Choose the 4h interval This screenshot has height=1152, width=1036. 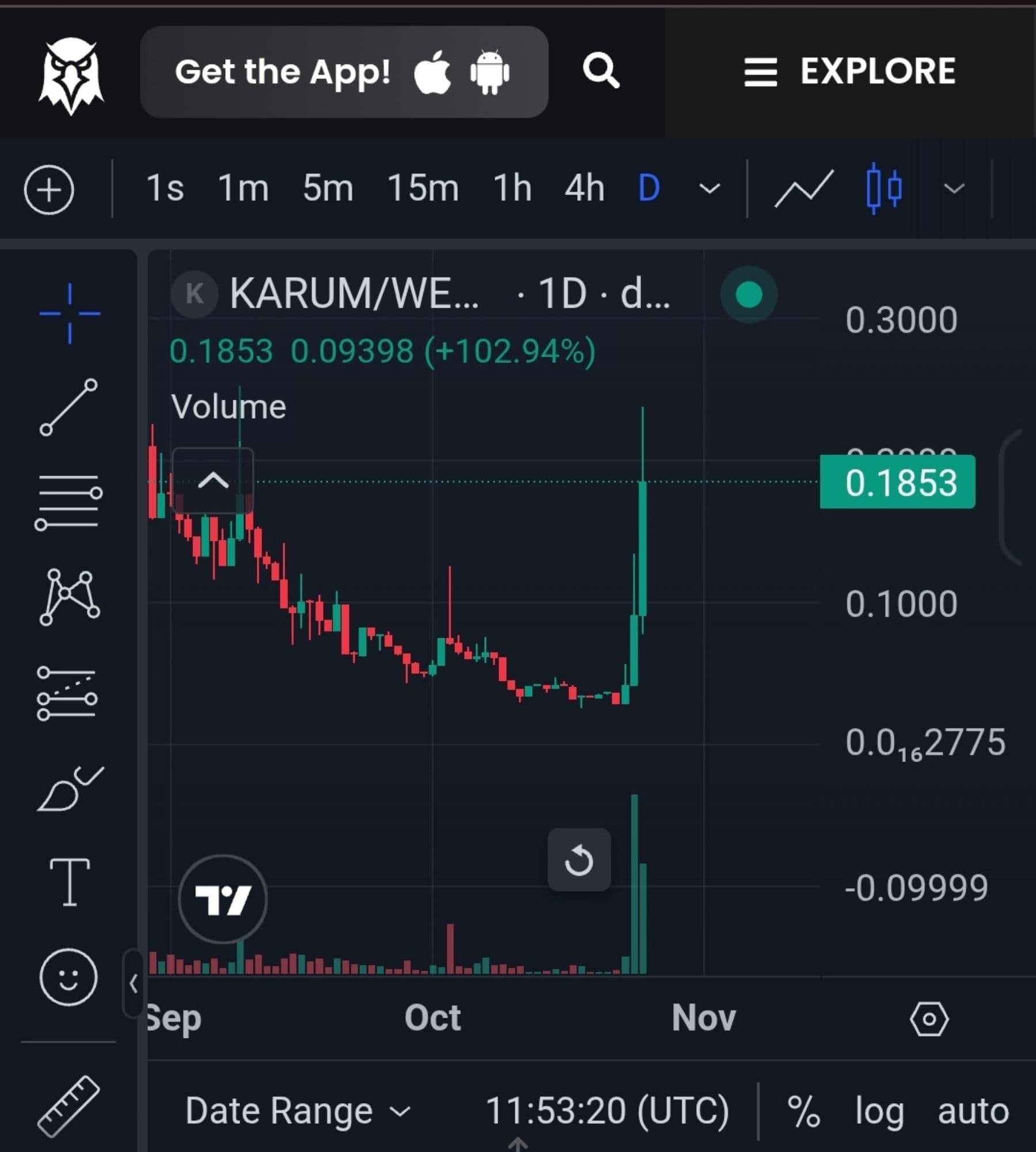pyautogui.click(x=584, y=188)
